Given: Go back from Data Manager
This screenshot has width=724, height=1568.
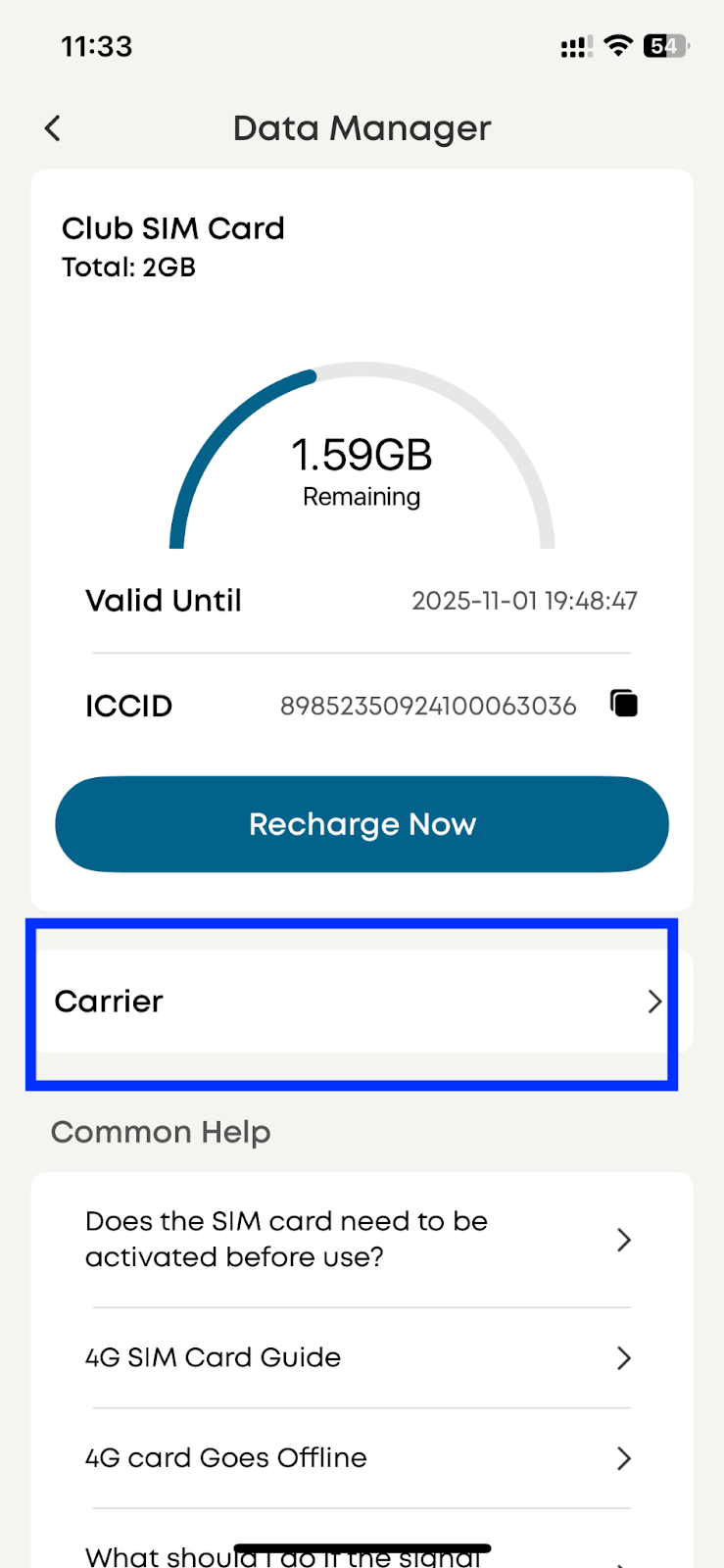Looking at the screenshot, I should pos(53,128).
